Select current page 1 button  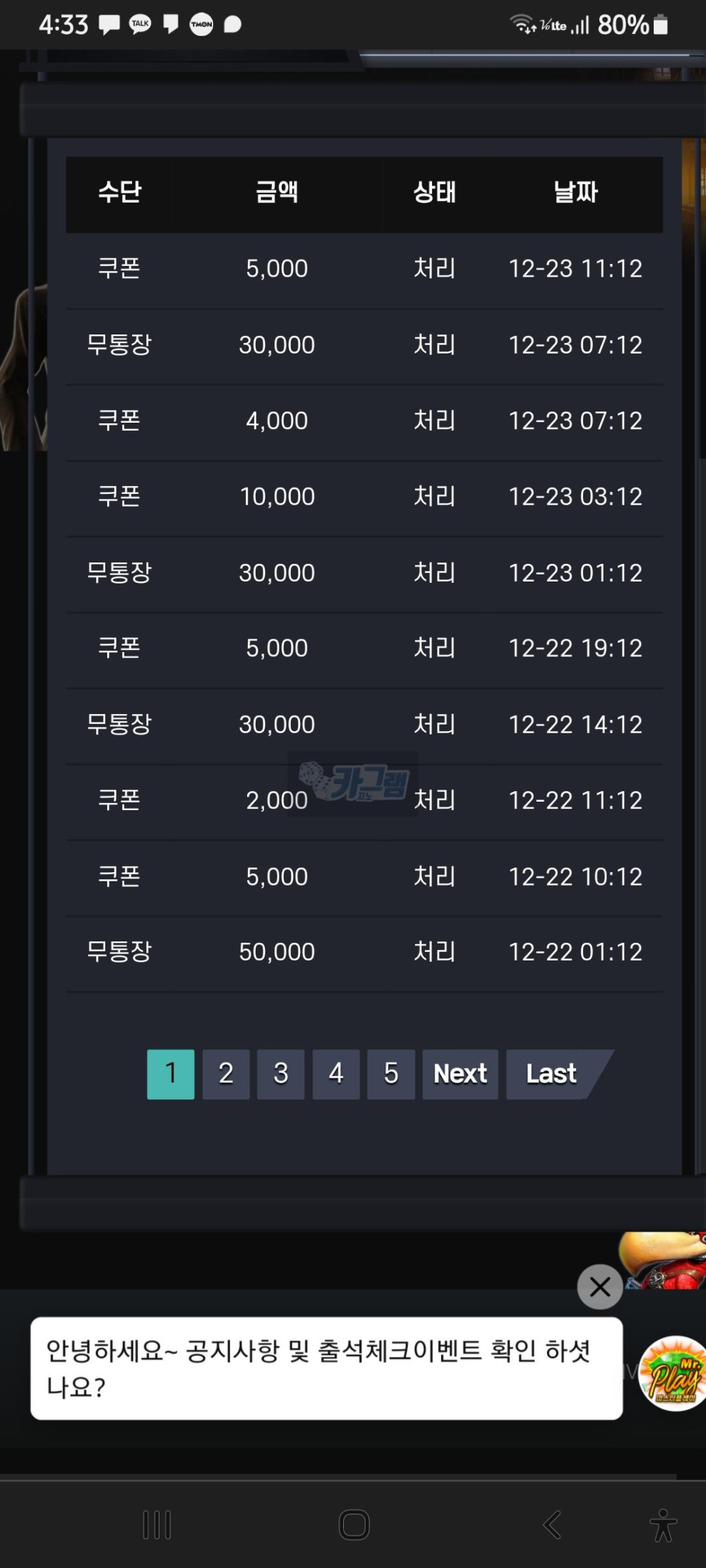170,1074
